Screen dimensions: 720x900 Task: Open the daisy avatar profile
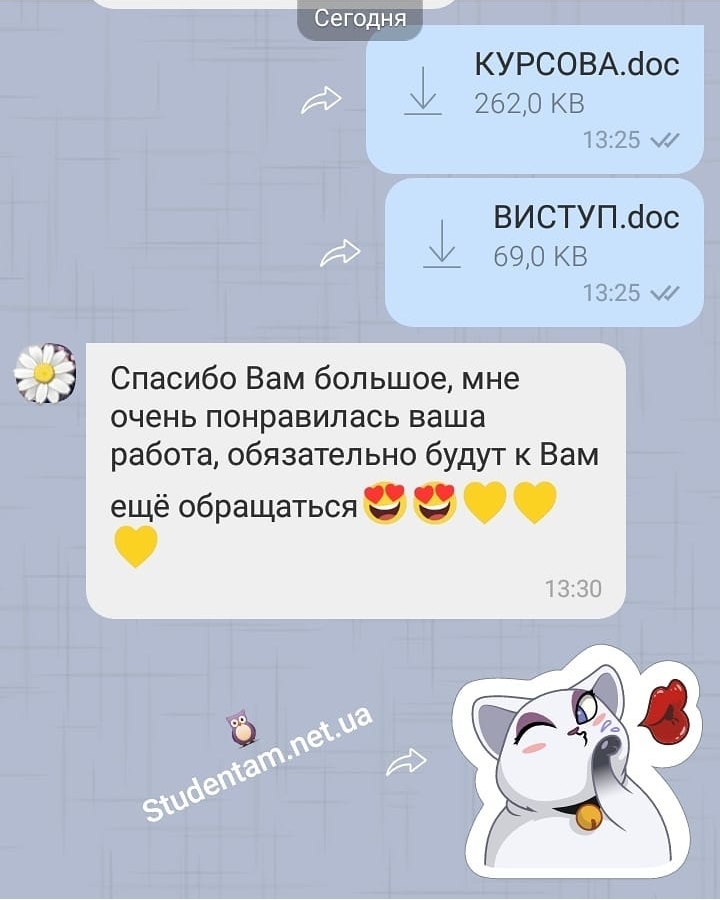(x=44, y=373)
